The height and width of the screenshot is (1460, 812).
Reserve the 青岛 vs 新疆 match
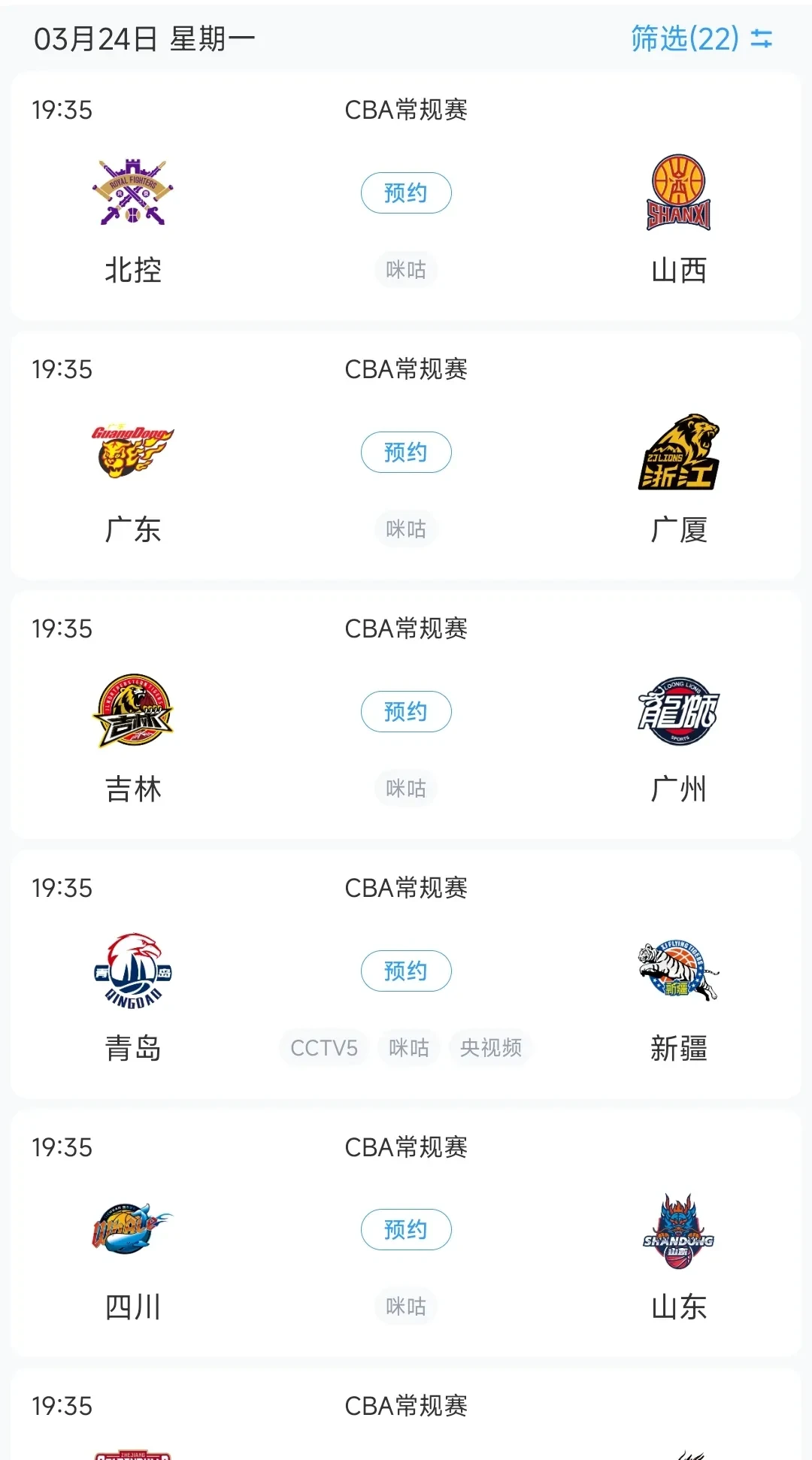coord(406,971)
